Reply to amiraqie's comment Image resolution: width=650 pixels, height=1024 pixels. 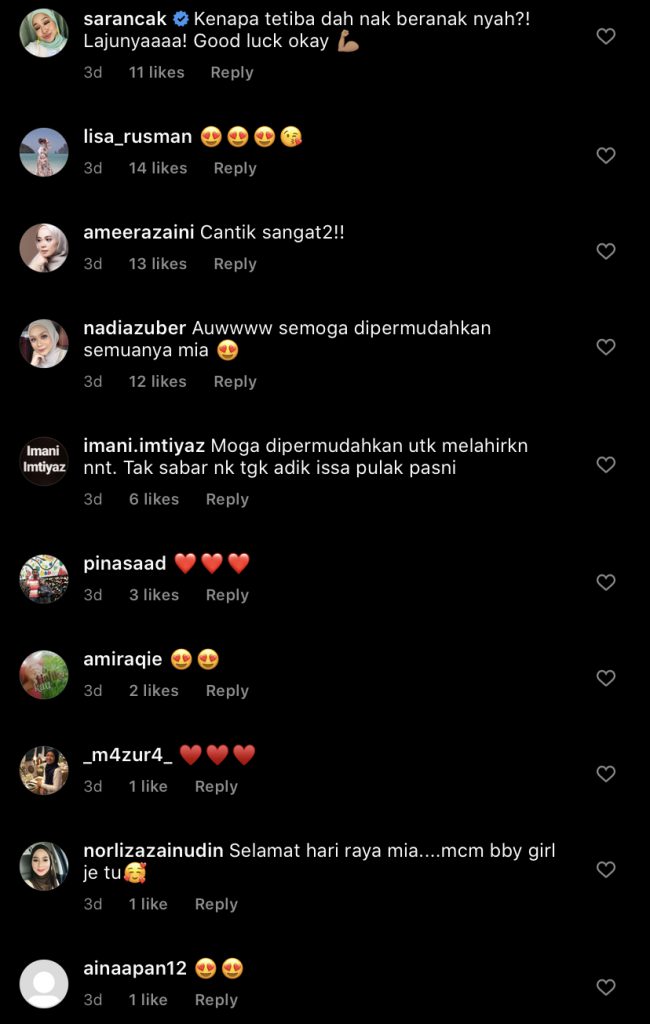click(x=227, y=691)
